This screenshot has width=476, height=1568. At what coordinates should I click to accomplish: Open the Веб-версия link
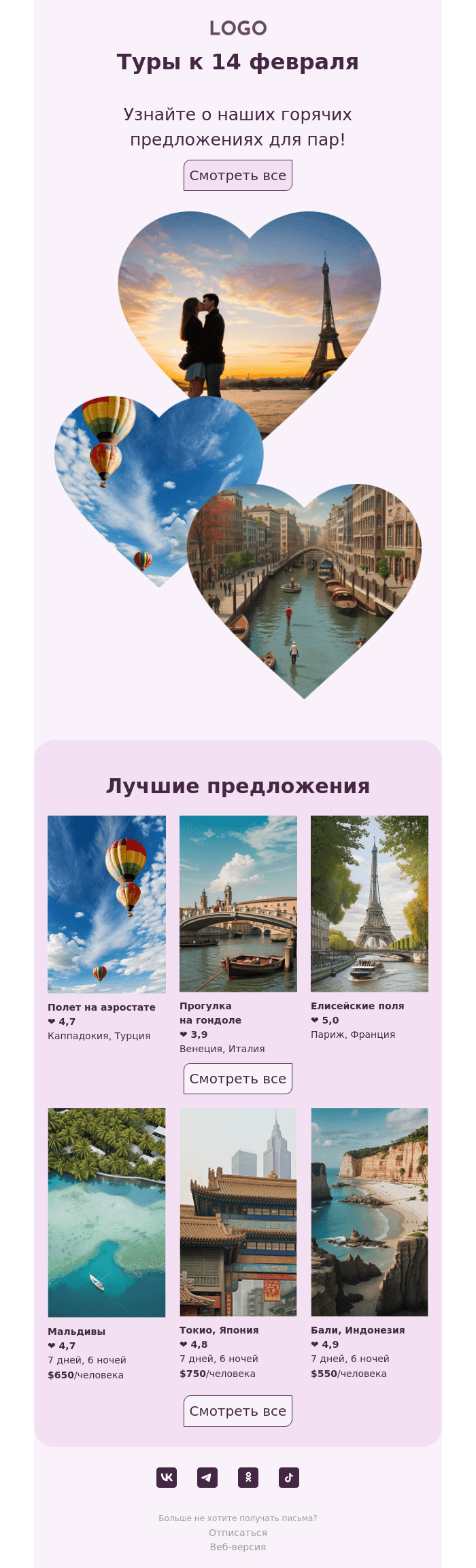point(238,1547)
